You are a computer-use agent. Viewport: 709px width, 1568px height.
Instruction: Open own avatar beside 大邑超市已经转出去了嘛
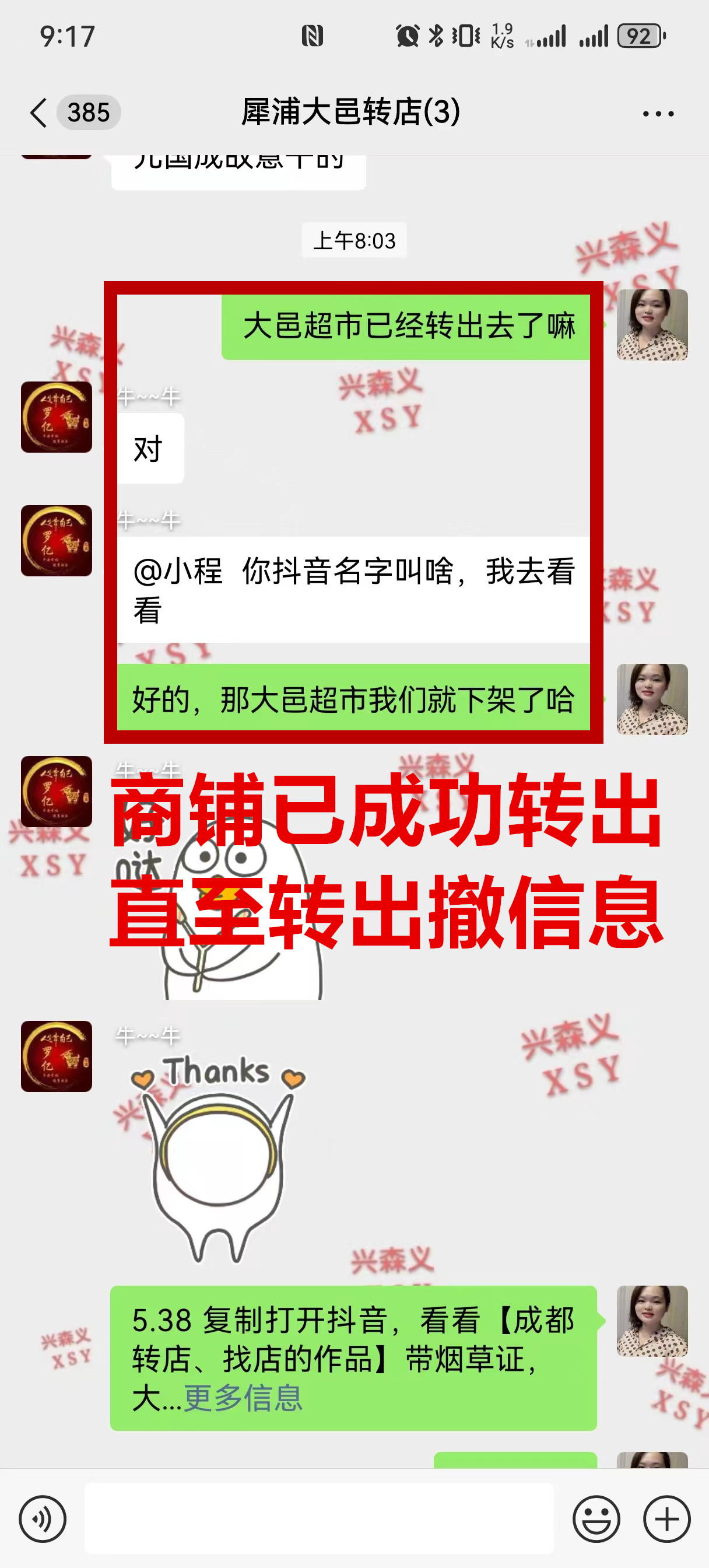pos(652,325)
